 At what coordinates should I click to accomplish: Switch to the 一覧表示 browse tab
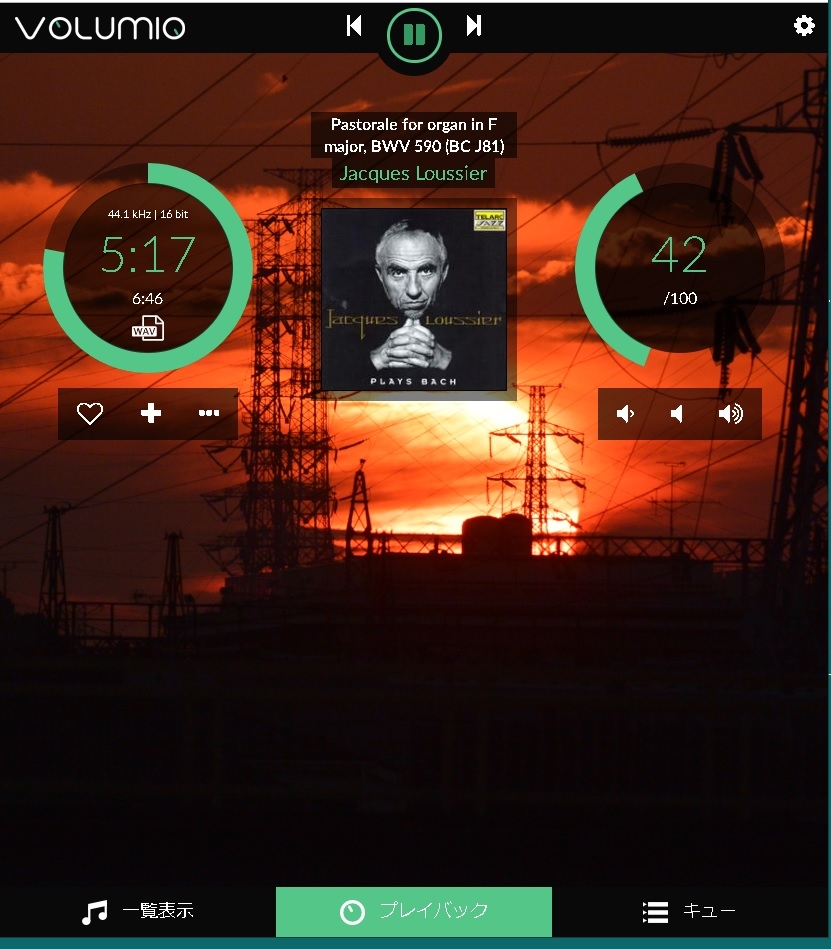pyautogui.click(x=138, y=911)
